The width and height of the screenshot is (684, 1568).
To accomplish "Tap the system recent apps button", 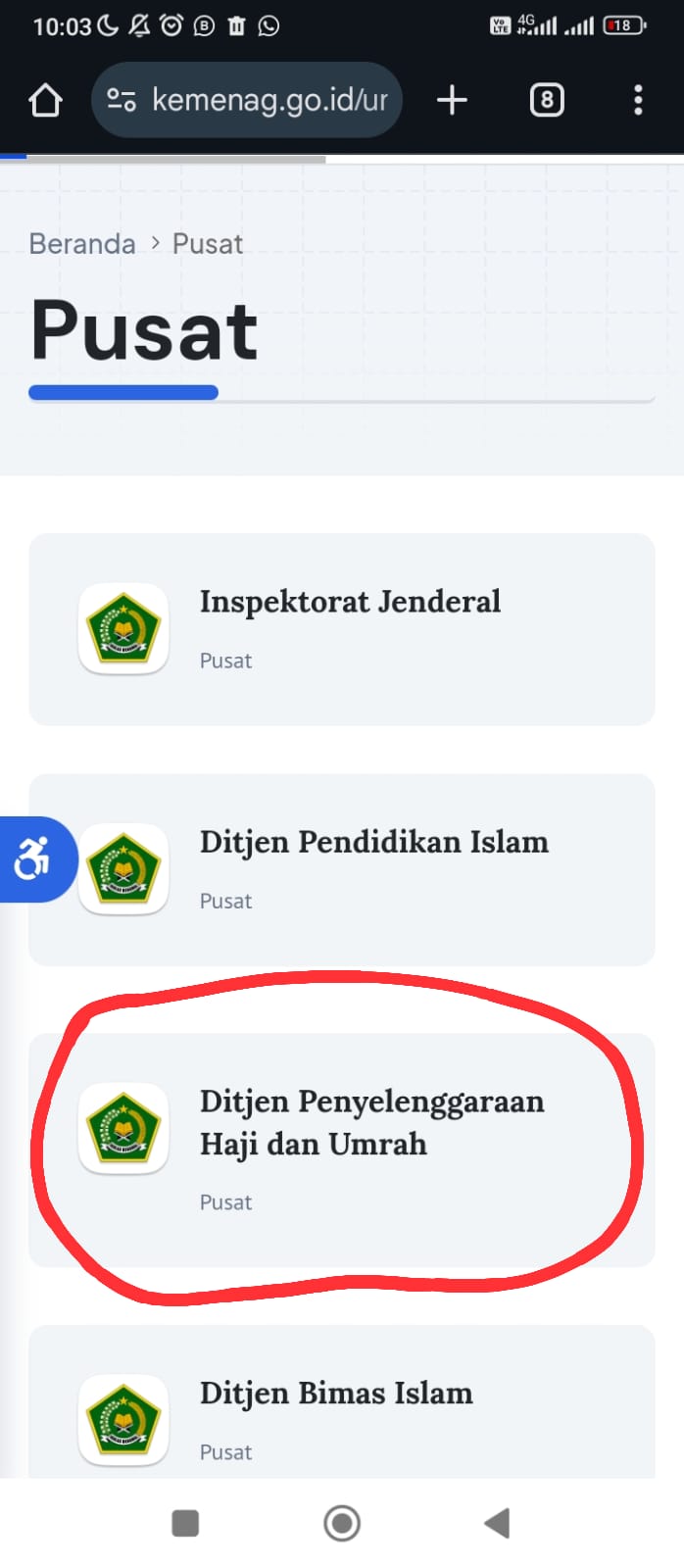I will [x=185, y=1523].
